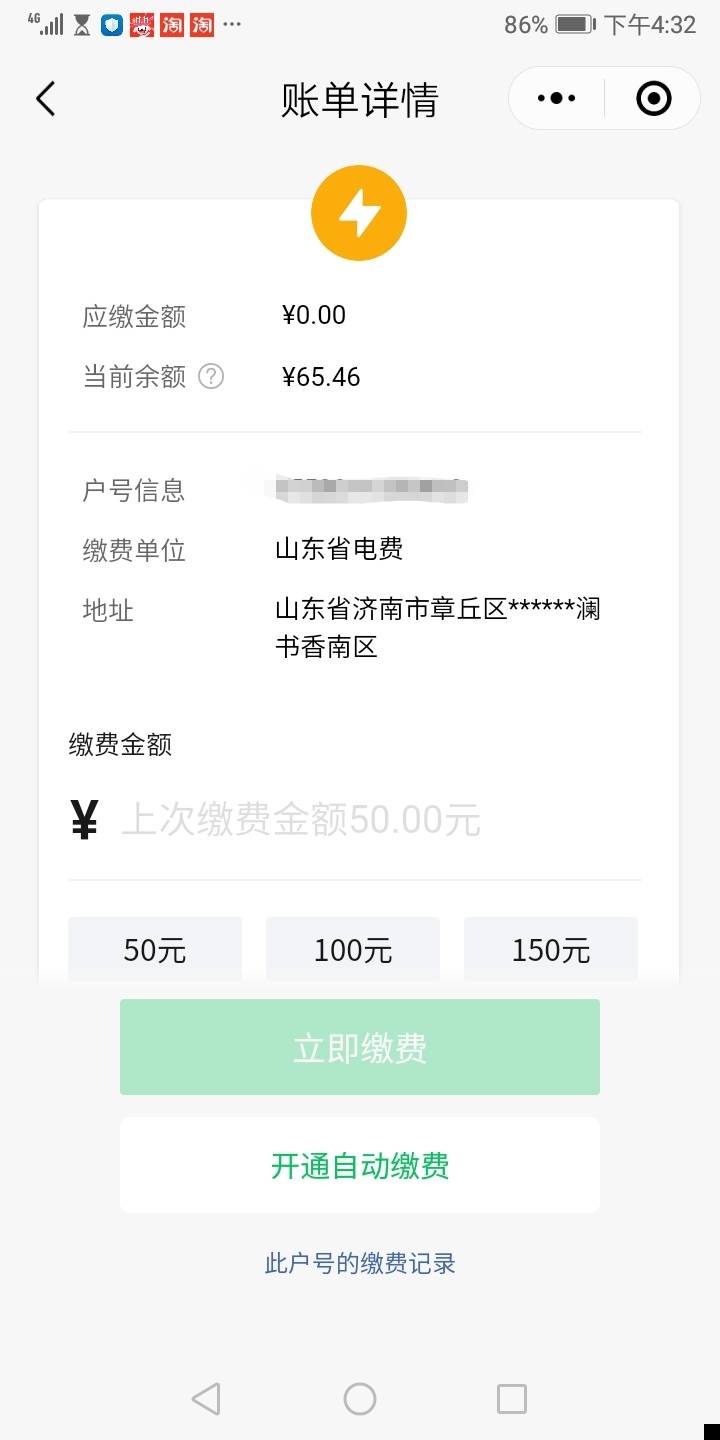Enable 开通自动缴费
This screenshot has width=720, height=1440.
coord(360,1165)
